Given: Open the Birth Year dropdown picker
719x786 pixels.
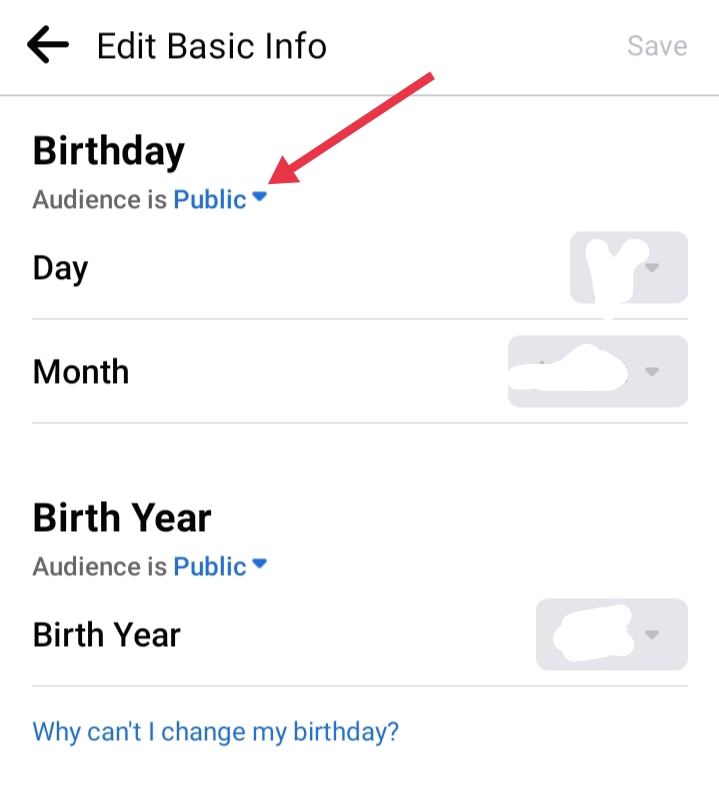Looking at the screenshot, I should tap(612, 634).
